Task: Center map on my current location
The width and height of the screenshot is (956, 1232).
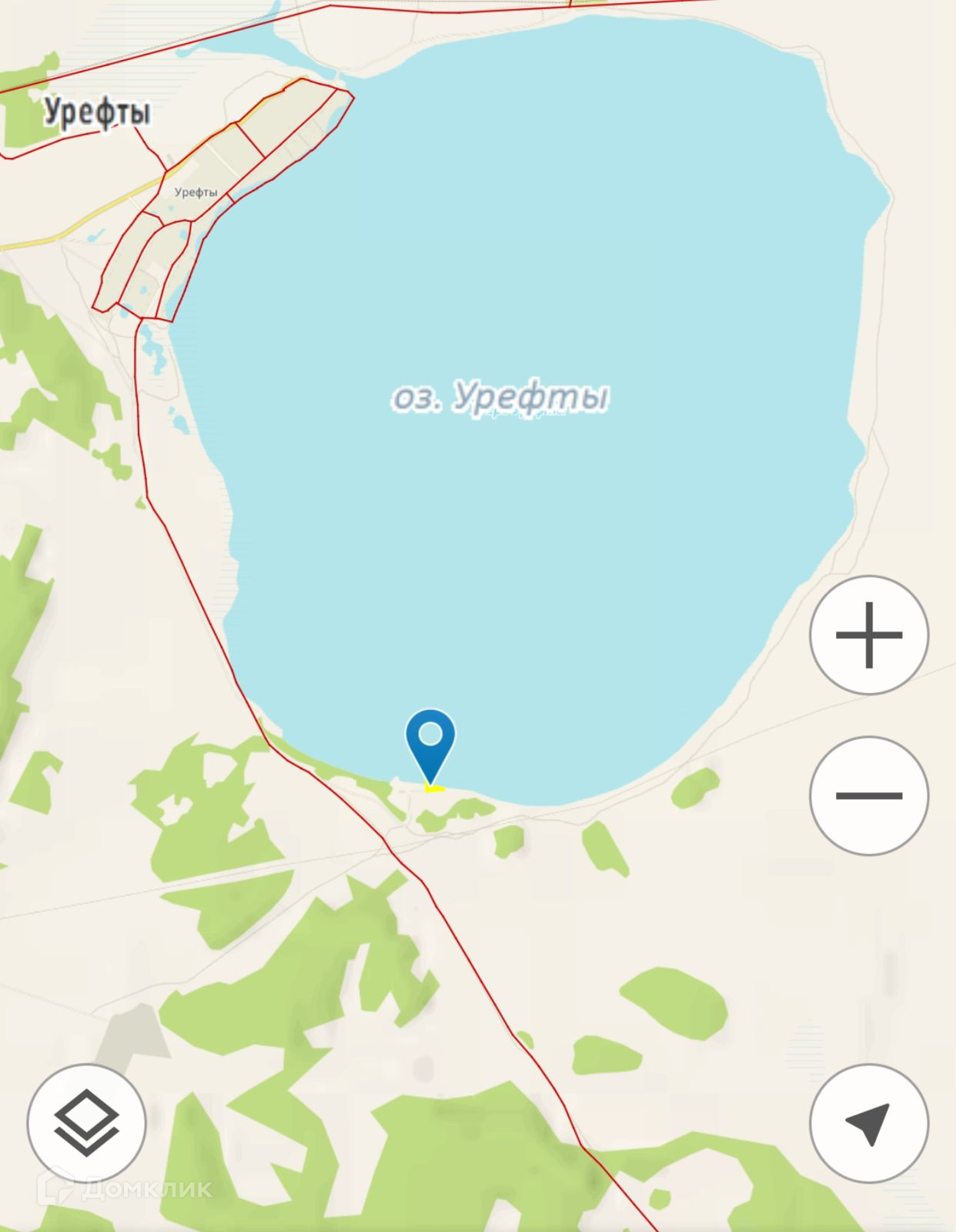Action: pos(869,1123)
